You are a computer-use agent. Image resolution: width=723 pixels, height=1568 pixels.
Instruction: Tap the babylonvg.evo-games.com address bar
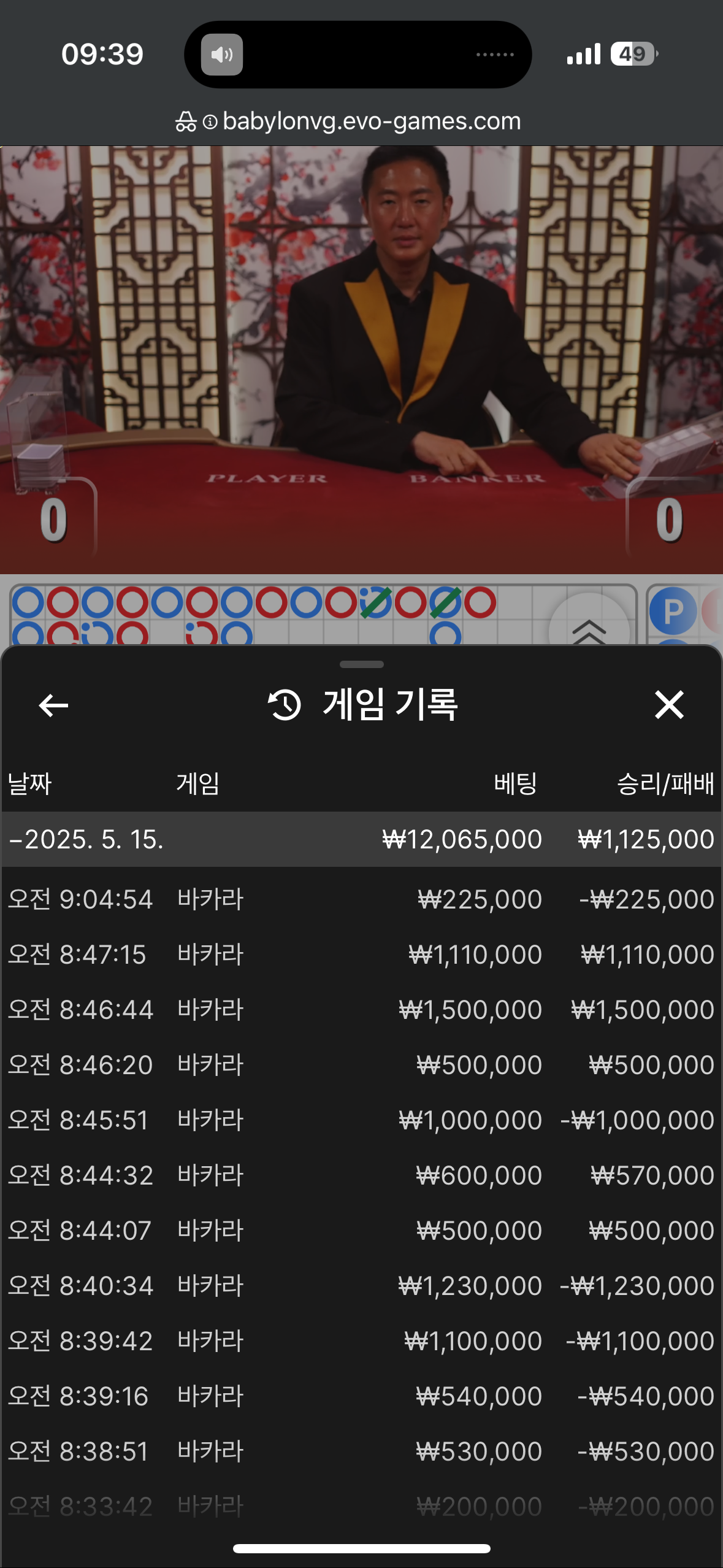point(361,121)
